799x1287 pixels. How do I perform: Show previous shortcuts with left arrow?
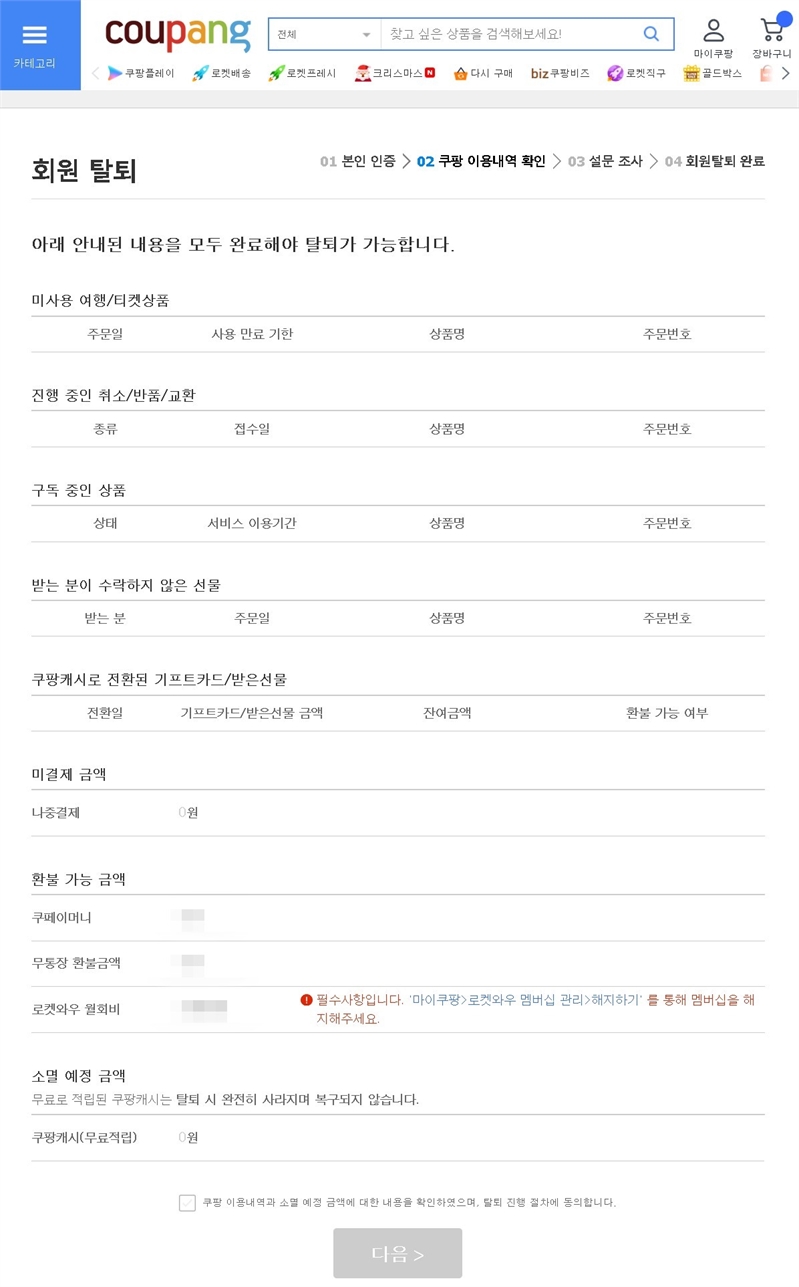[x=95, y=73]
